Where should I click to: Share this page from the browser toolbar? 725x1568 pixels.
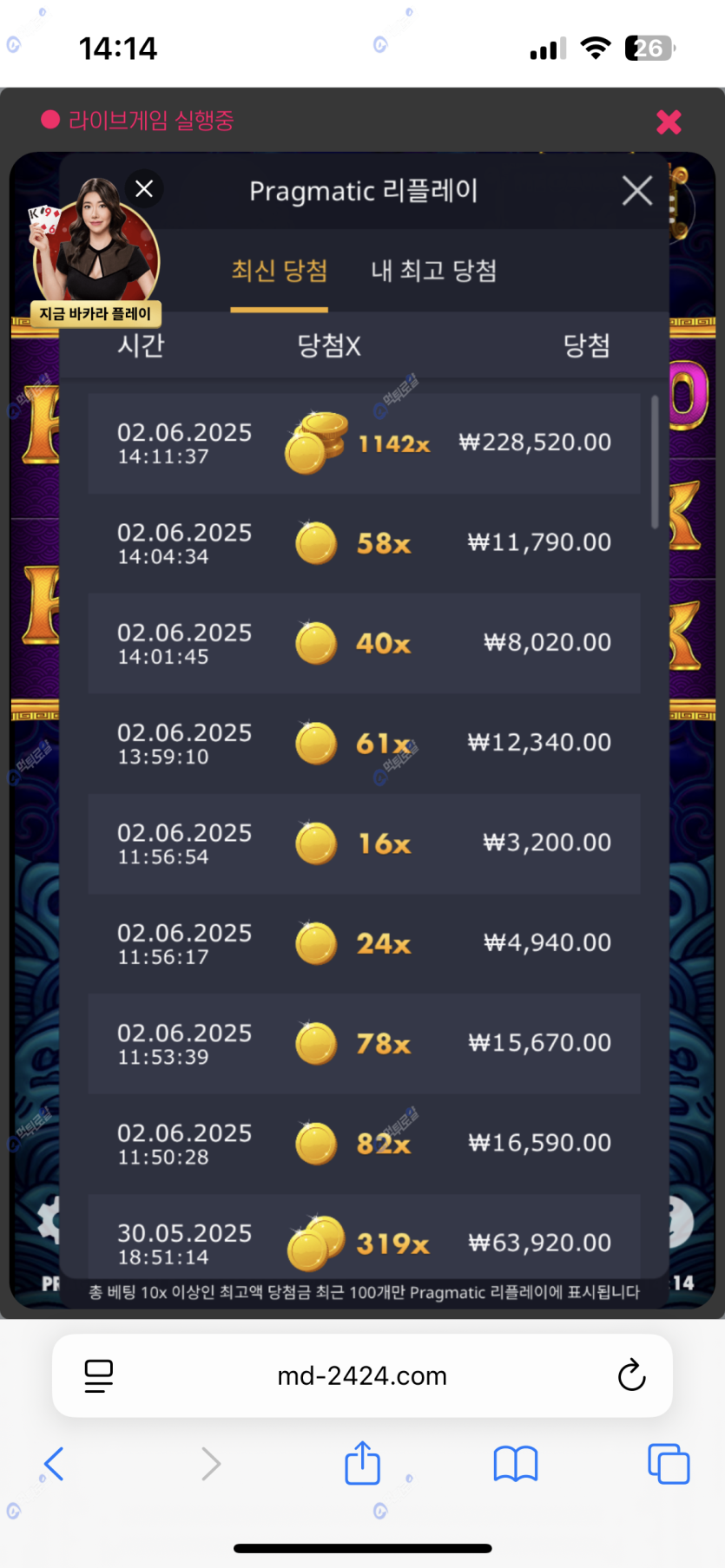[362, 1464]
